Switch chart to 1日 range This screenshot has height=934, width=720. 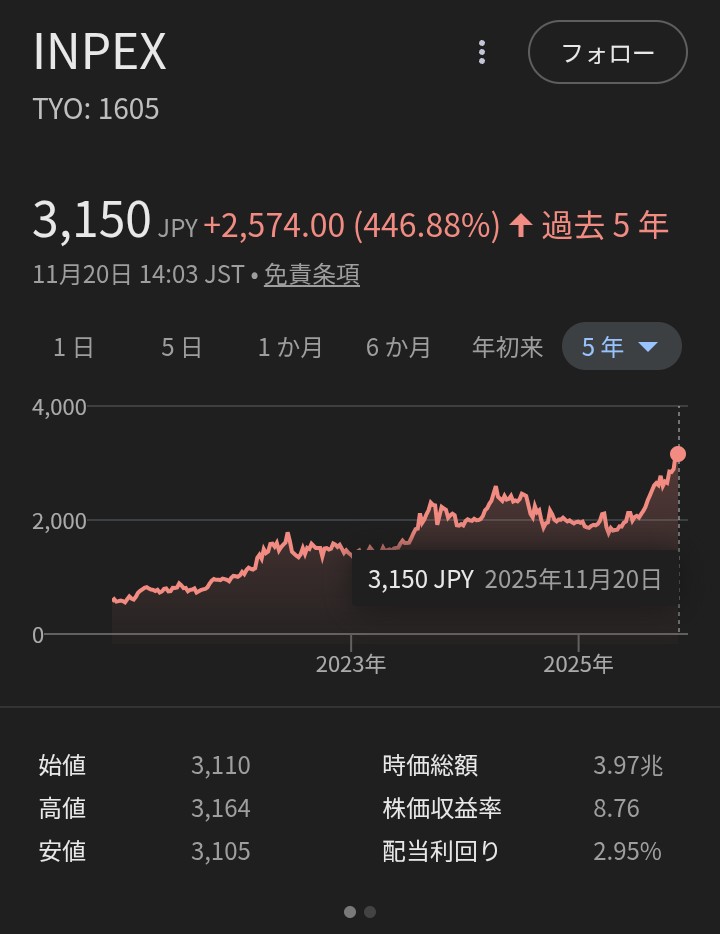pyautogui.click(x=73, y=347)
